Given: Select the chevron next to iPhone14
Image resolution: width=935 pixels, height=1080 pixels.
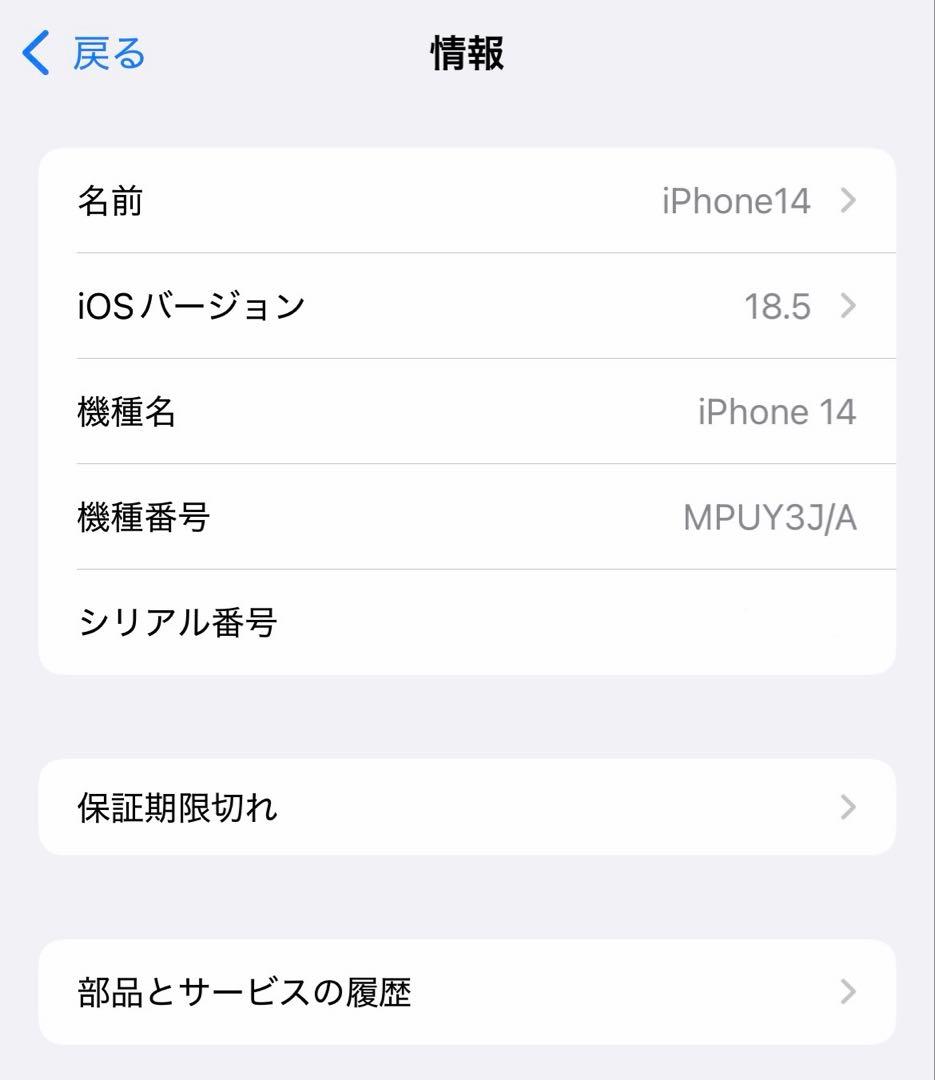Looking at the screenshot, I should point(848,200).
